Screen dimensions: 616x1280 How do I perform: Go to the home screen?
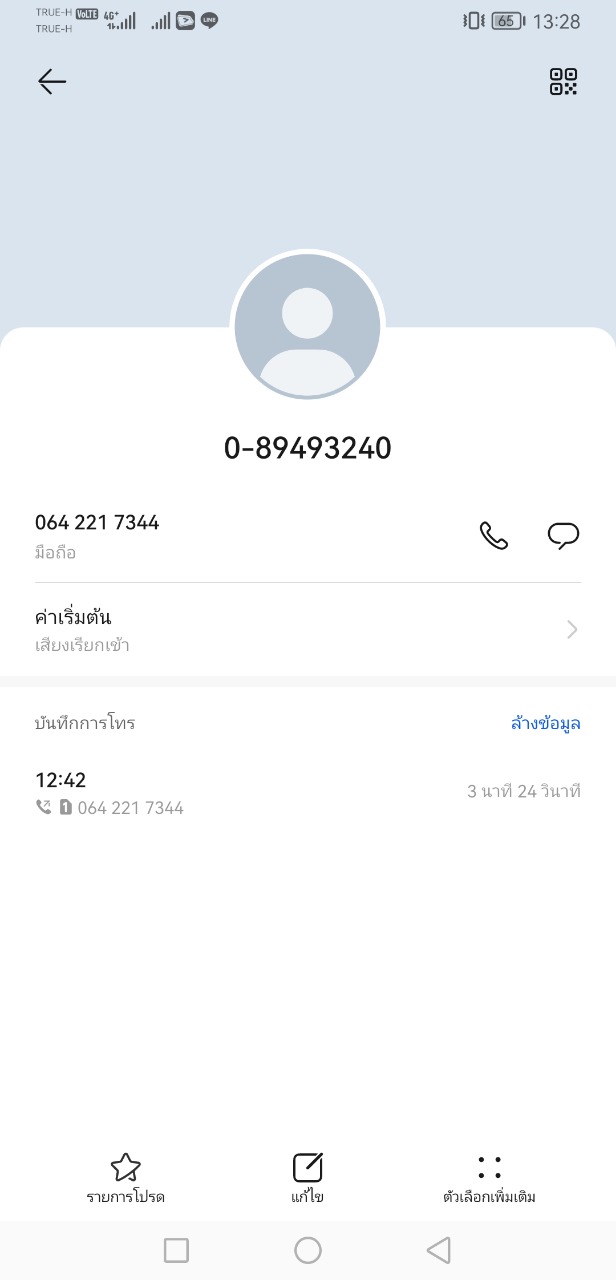(308, 1250)
